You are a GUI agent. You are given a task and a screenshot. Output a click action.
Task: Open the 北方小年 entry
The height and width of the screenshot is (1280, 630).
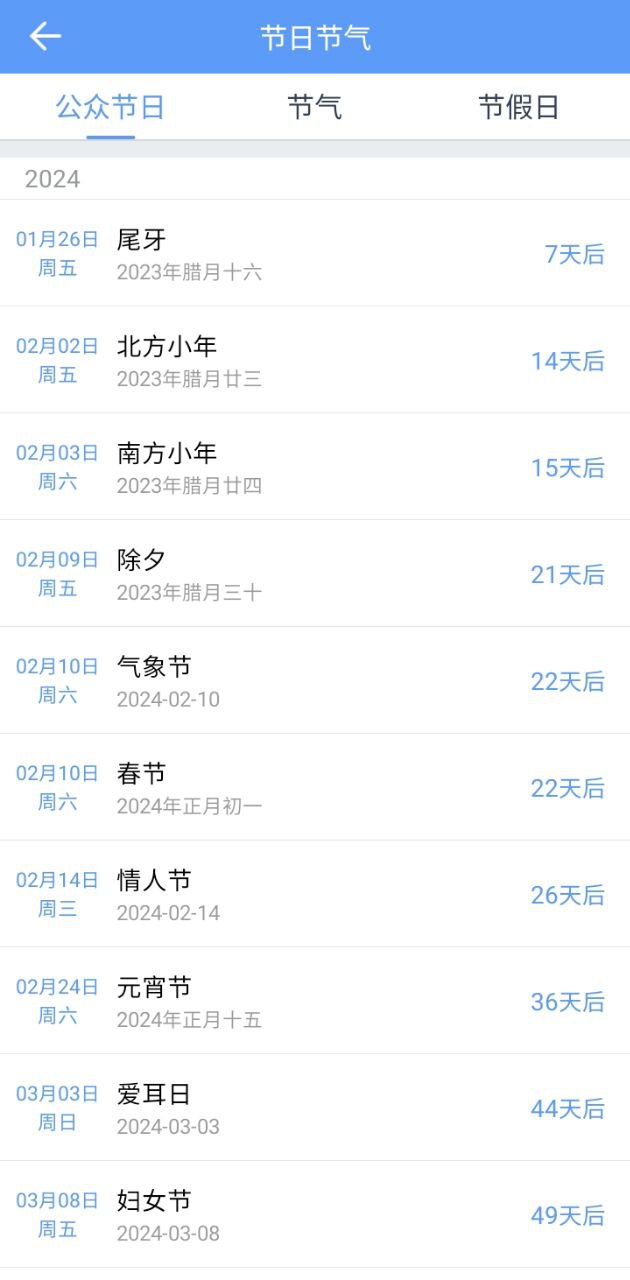click(x=315, y=360)
